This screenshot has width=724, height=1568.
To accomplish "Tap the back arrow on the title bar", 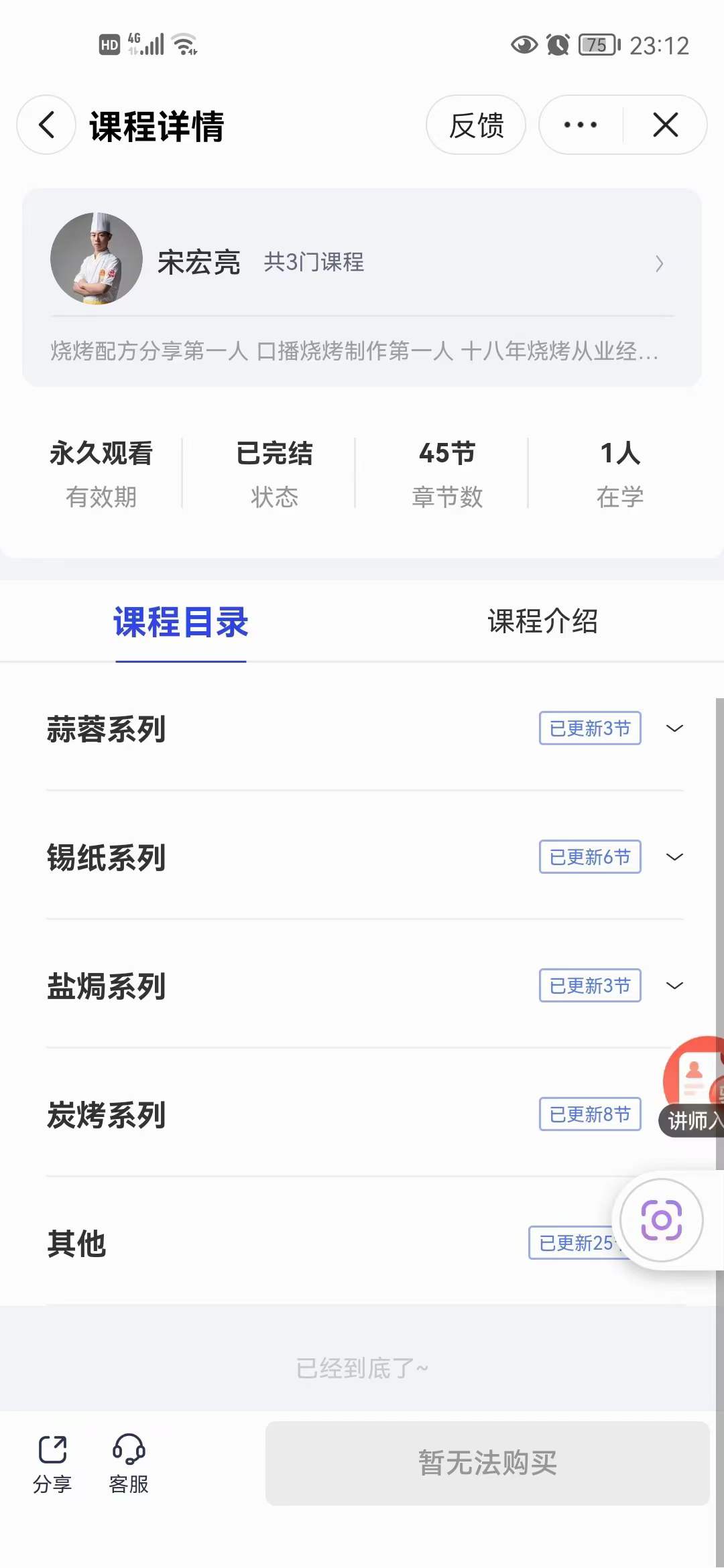I will (46, 125).
